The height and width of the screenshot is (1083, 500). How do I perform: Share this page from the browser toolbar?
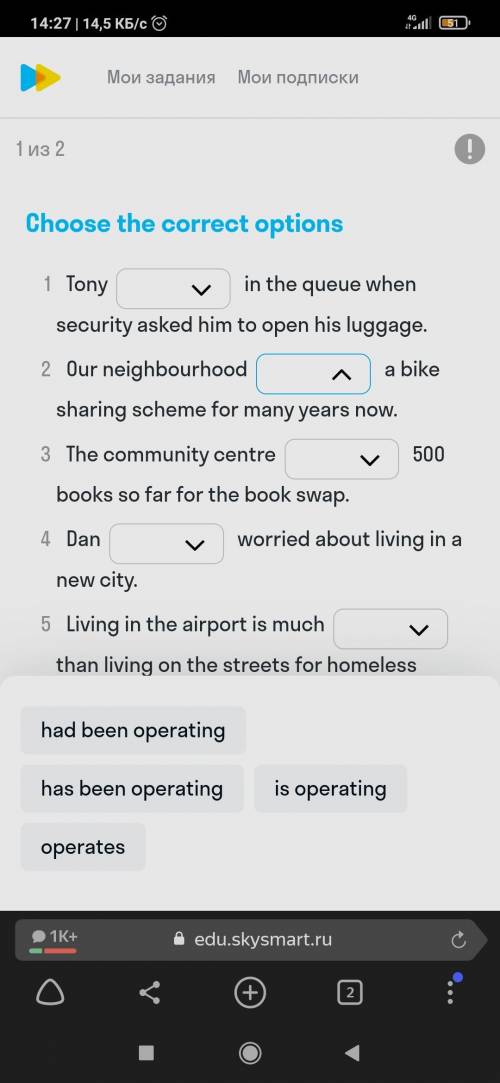pyautogui.click(x=150, y=993)
